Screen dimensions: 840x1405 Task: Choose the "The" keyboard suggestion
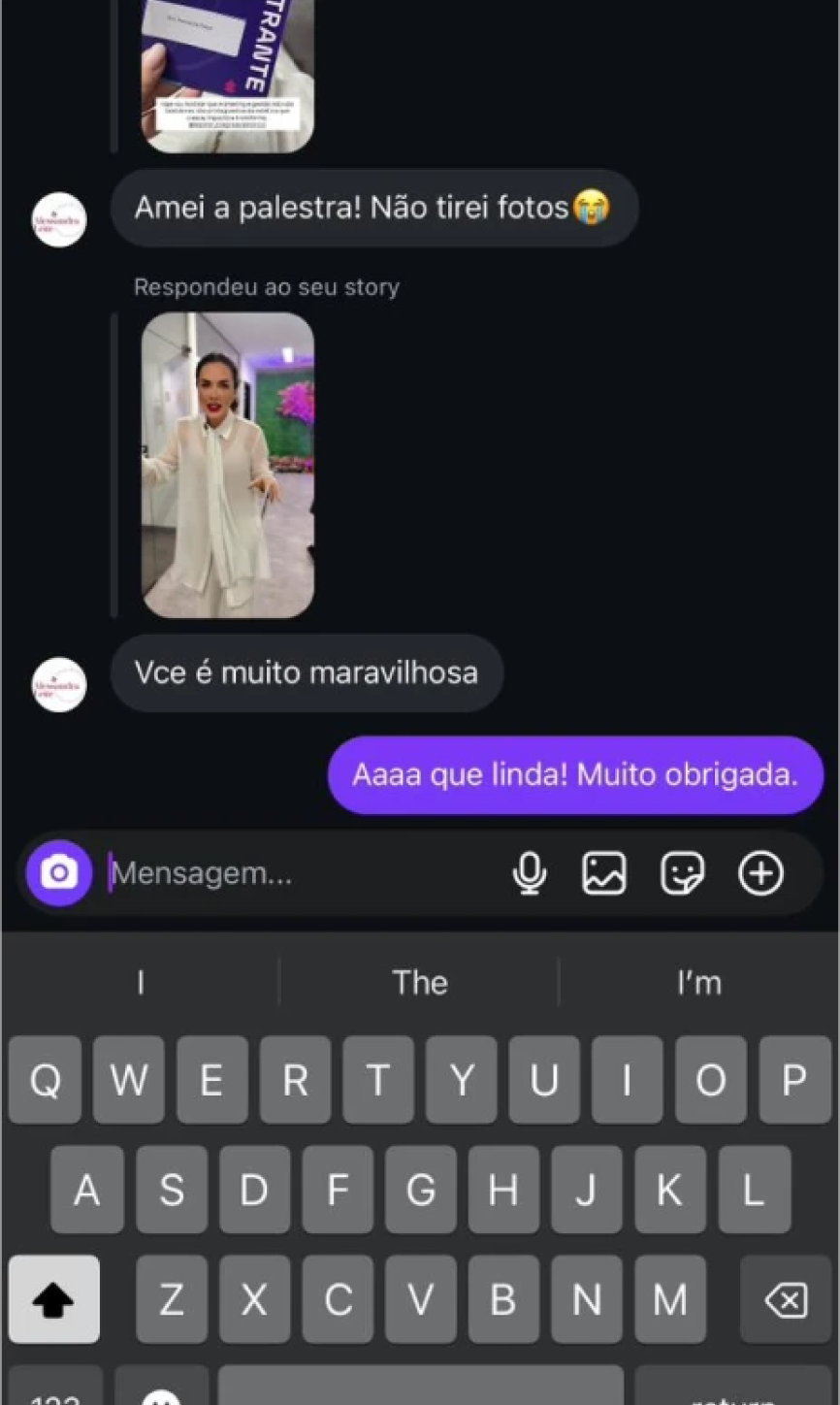click(x=419, y=982)
